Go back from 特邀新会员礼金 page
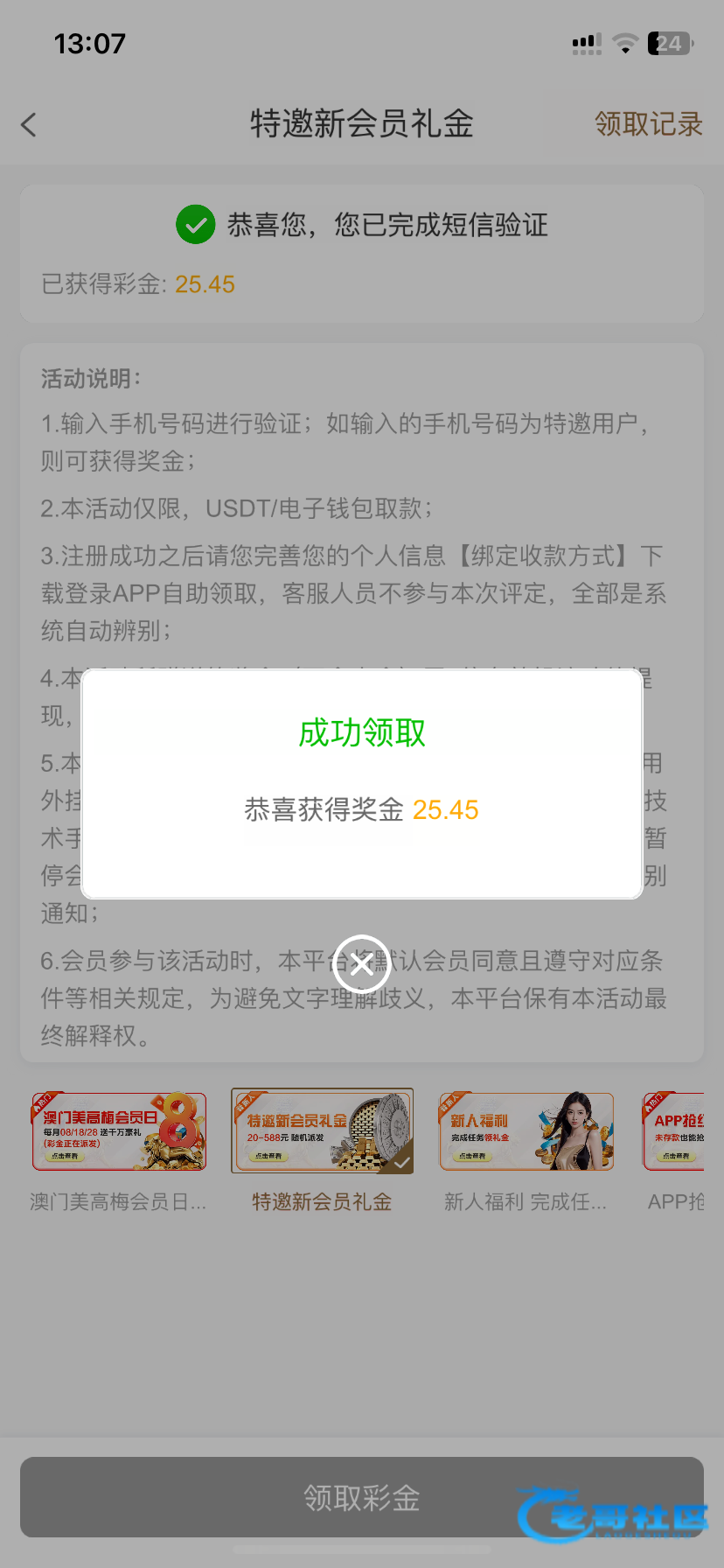The width and height of the screenshot is (724, 1568). click(x=29, y=124)
